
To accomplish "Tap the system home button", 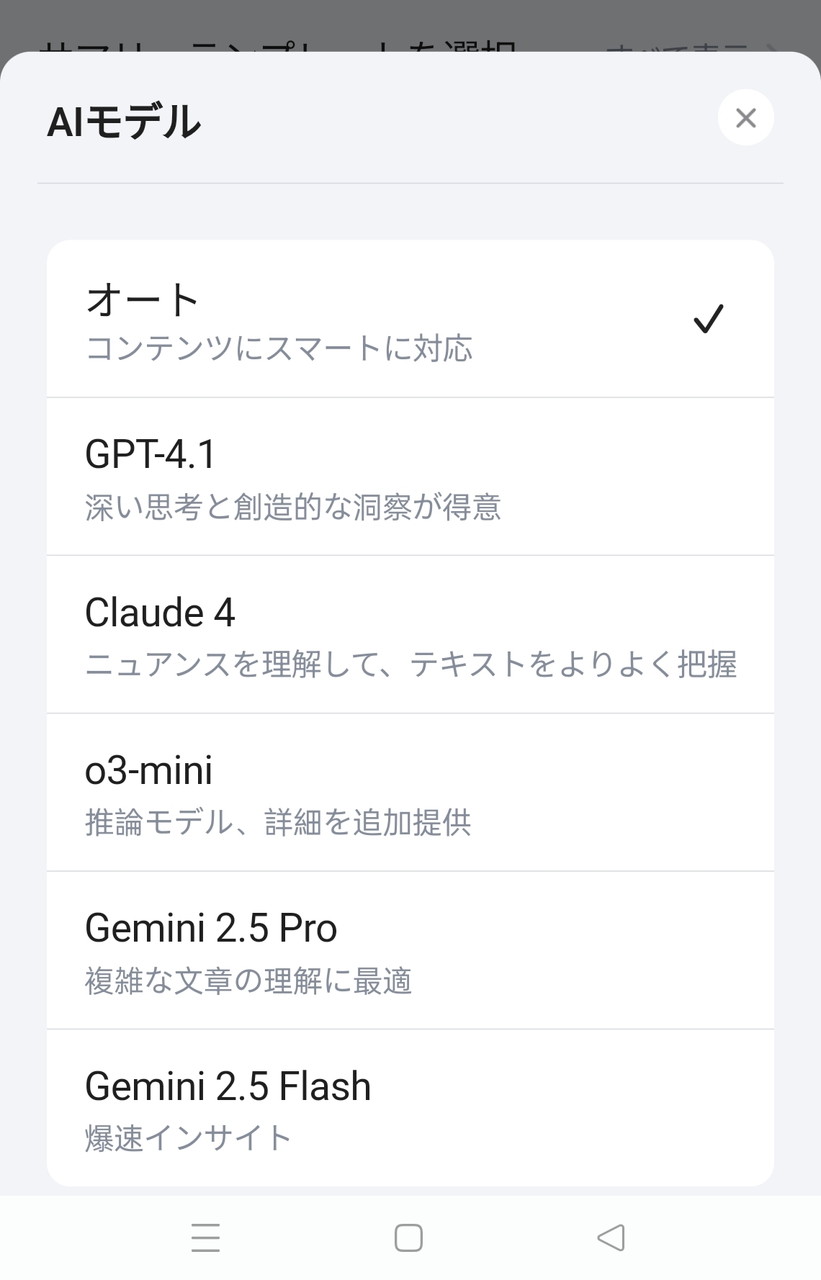I will tap(408, 1238).
